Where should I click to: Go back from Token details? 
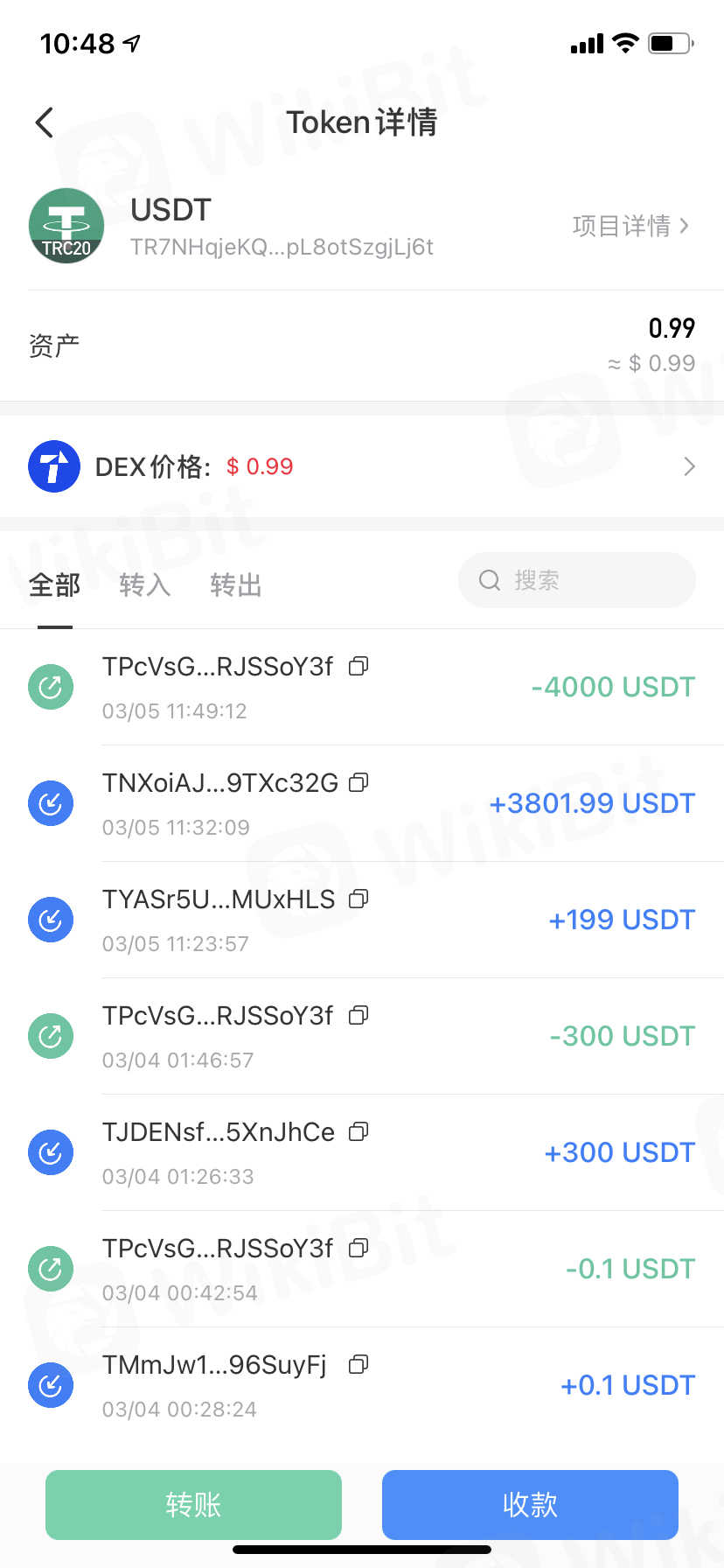[45, 122]
